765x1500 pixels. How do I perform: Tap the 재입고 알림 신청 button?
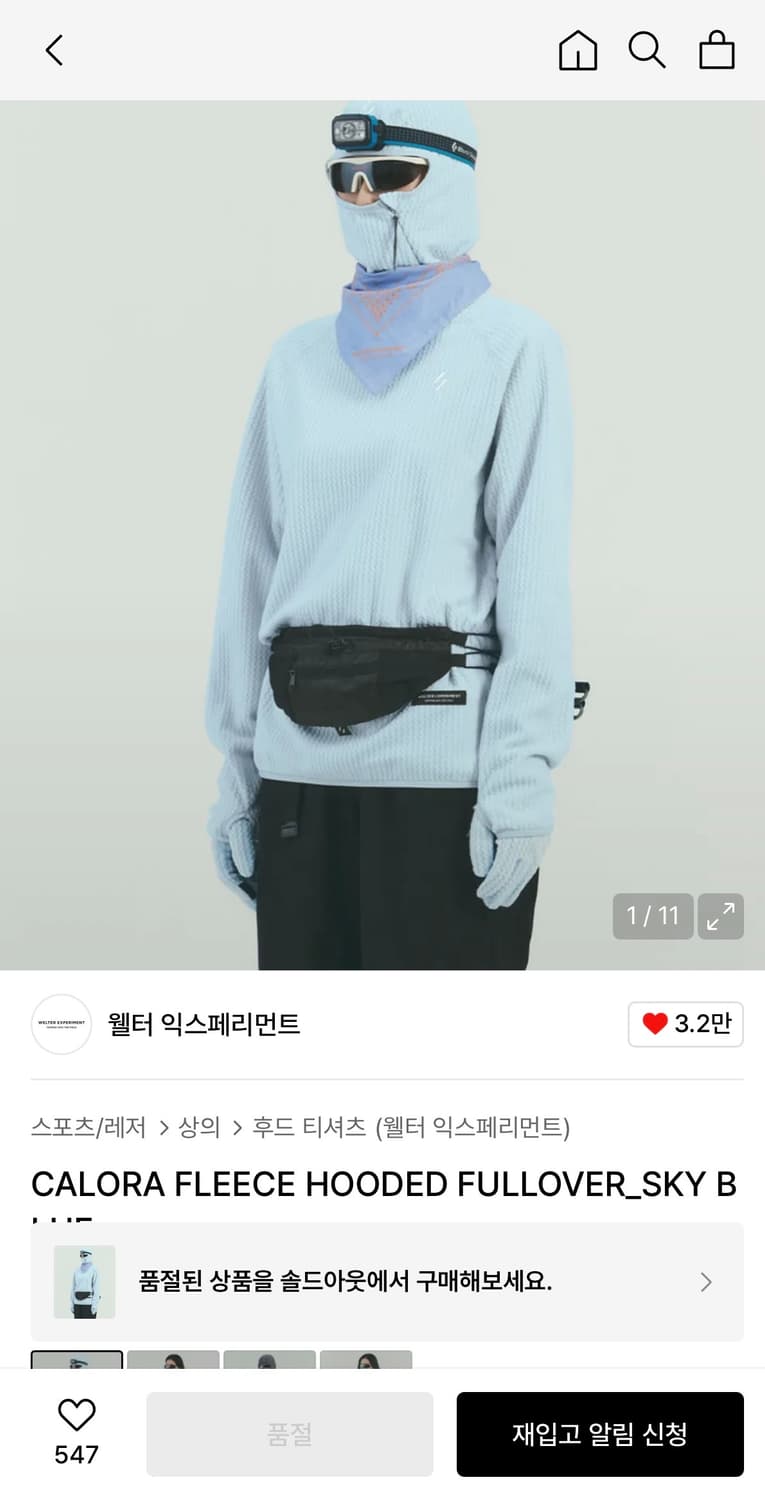click(600, 1434)
